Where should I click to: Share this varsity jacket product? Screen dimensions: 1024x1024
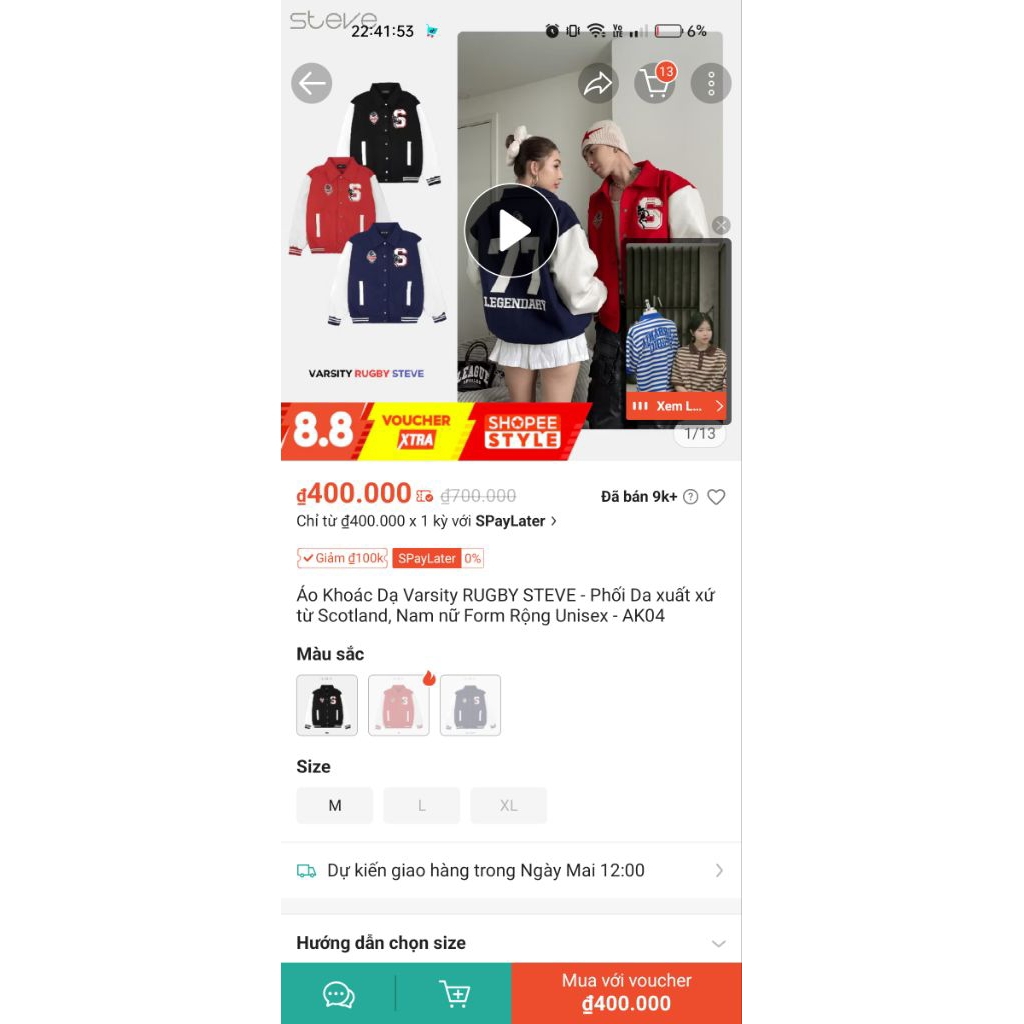tap(598, 84)
